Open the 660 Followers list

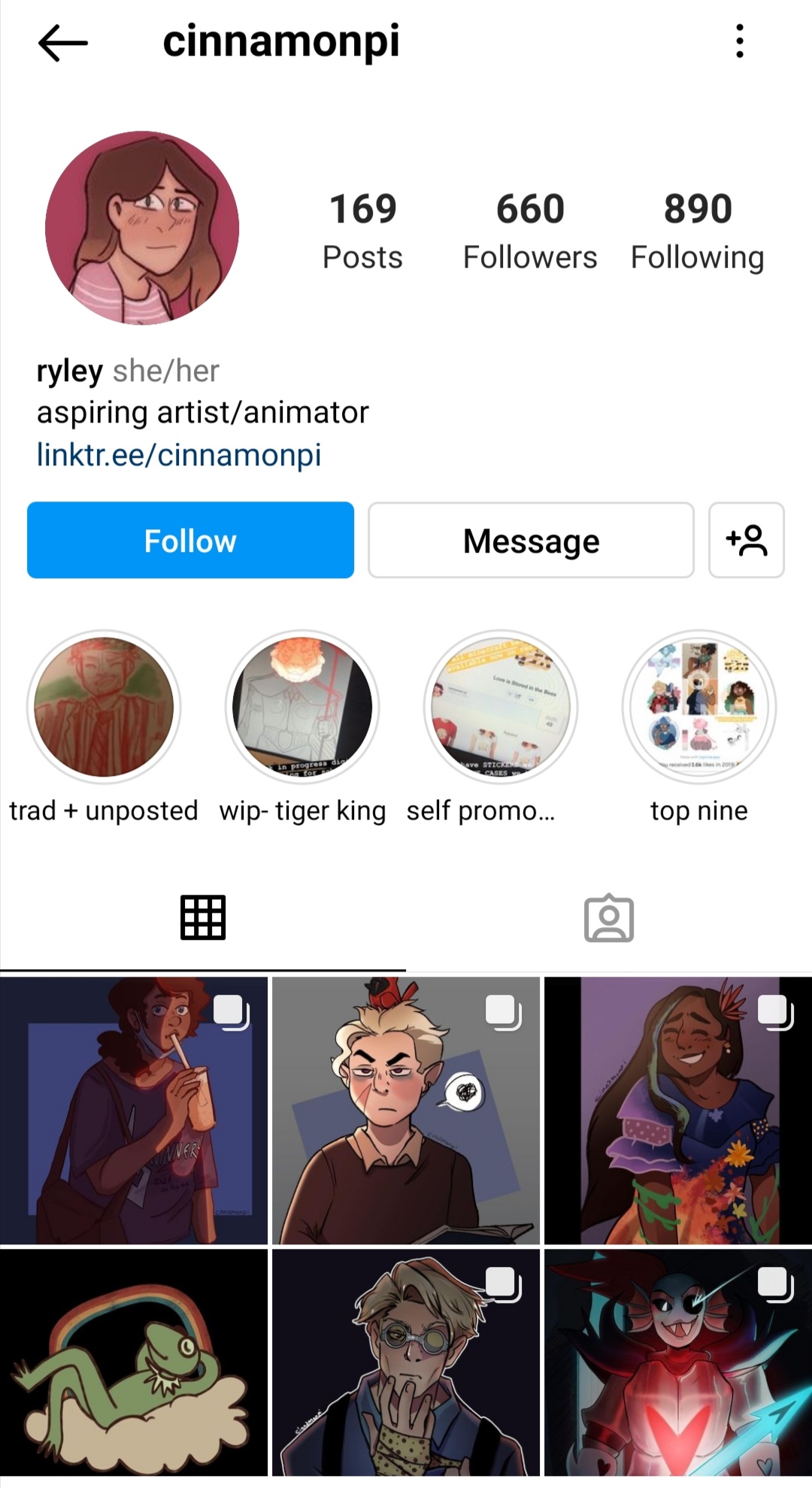click(x=530, y=229)
